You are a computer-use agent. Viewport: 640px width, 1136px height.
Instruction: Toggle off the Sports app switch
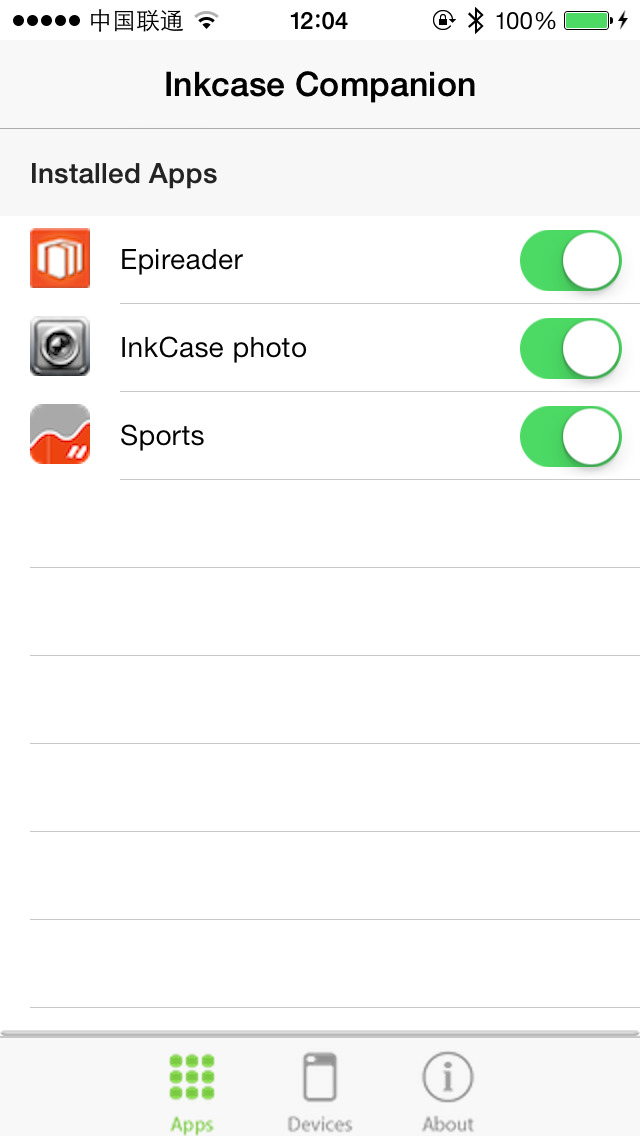coord(570,436)
